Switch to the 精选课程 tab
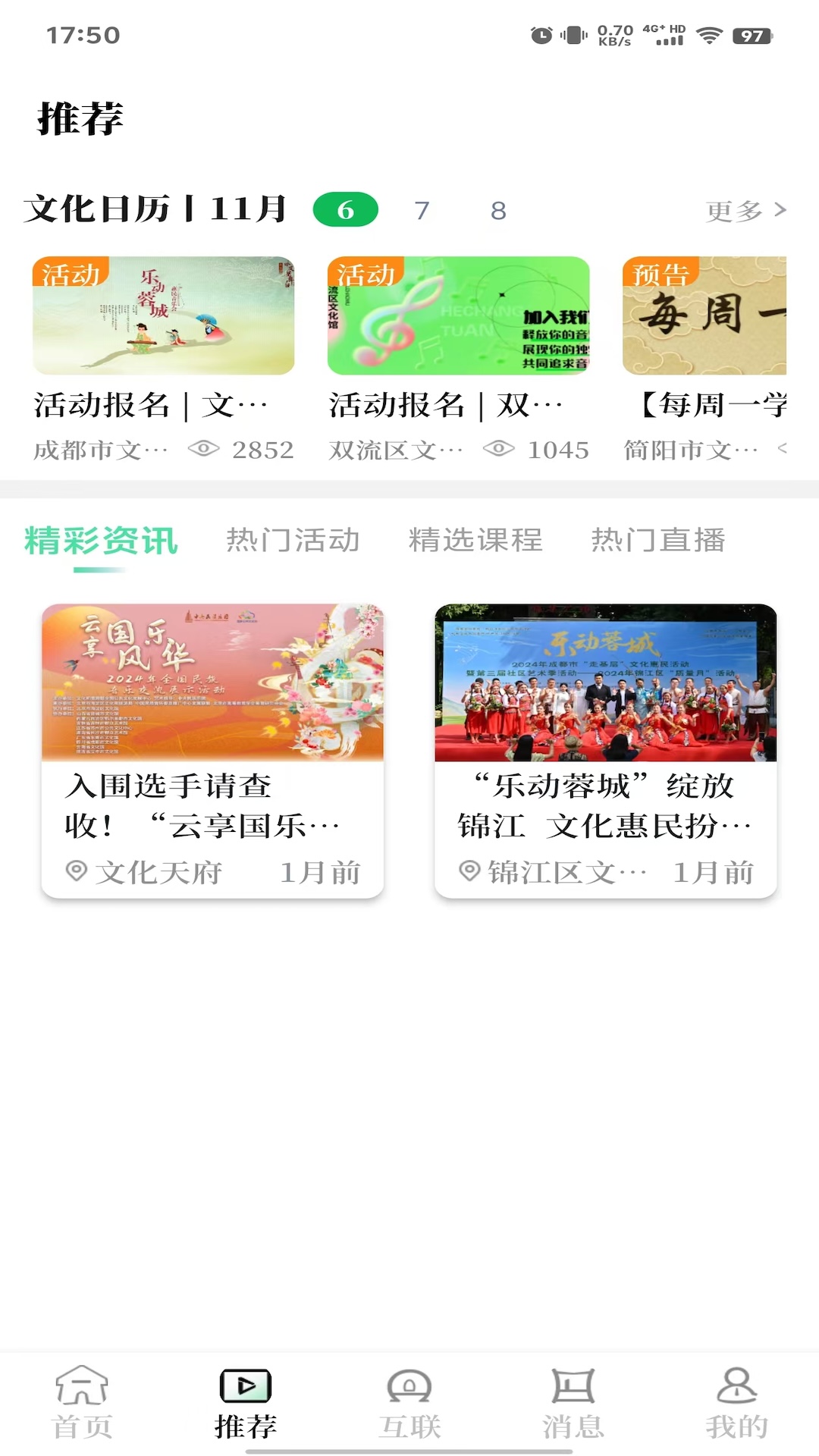 (475, 540)
